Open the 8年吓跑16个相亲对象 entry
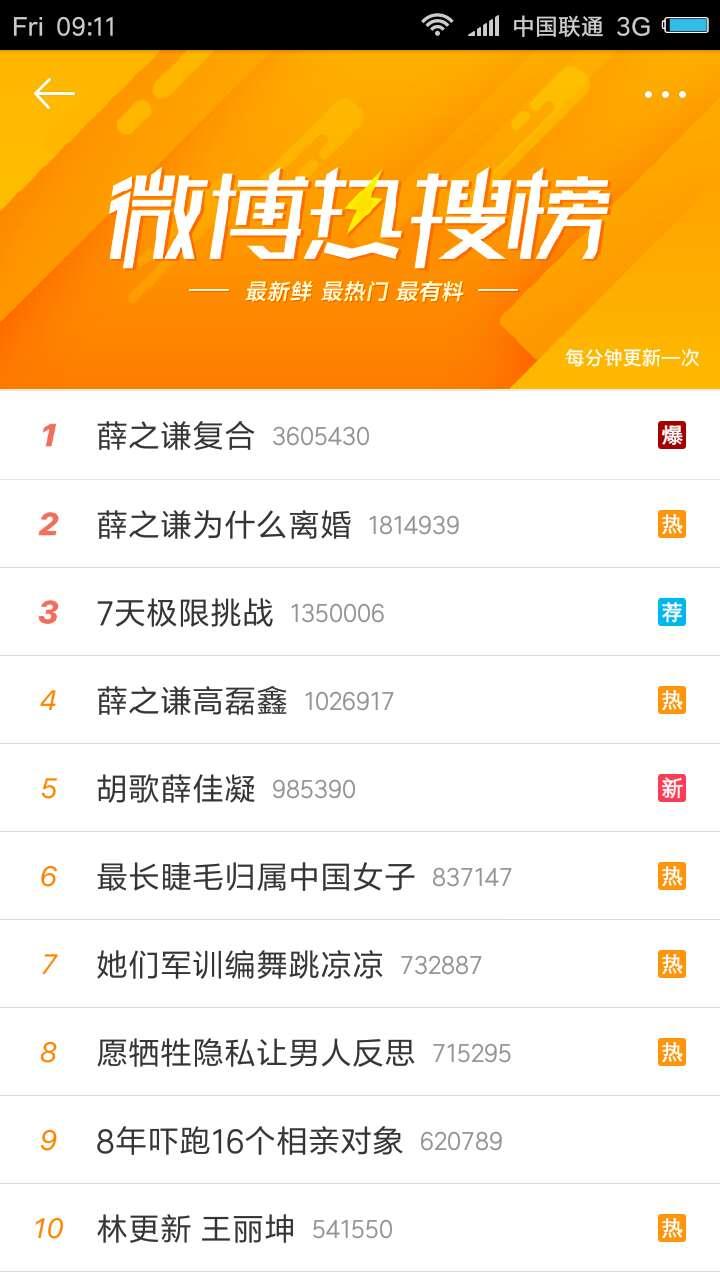The height and width of the screenshot is (1280, 720). pyautogui.click(x=250, y=1140)
